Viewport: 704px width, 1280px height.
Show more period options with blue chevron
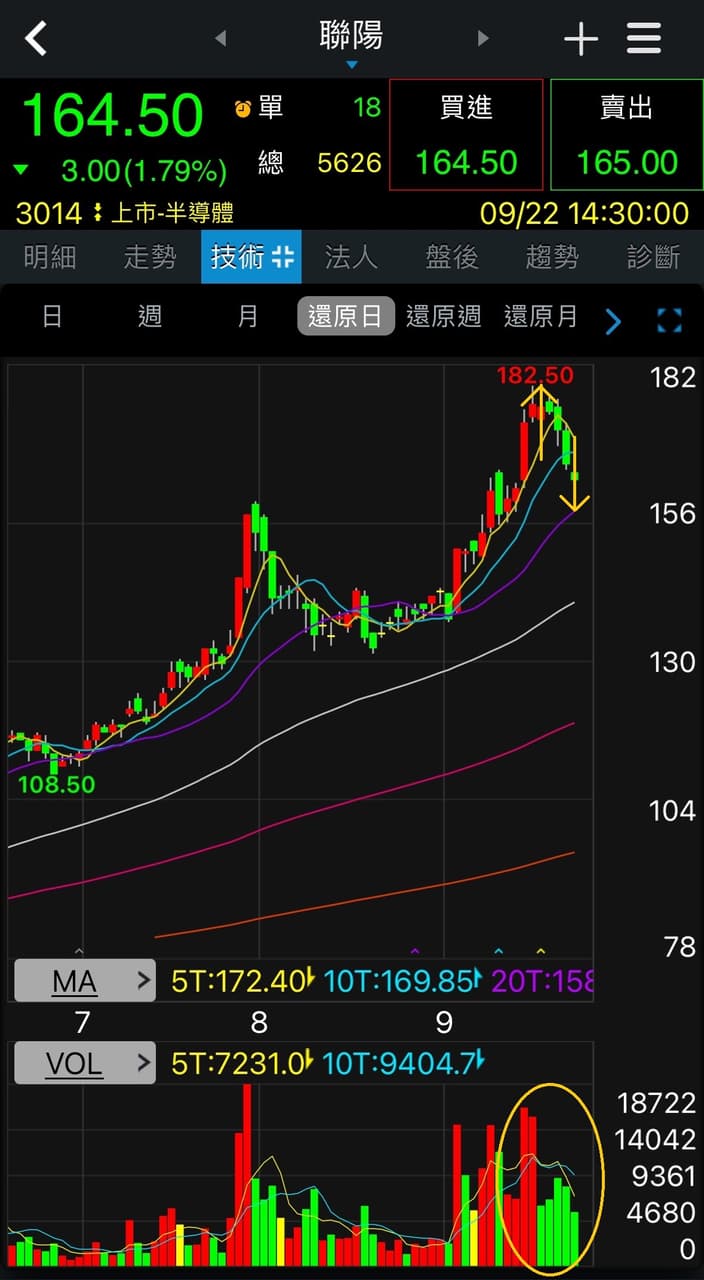[613, 321]
